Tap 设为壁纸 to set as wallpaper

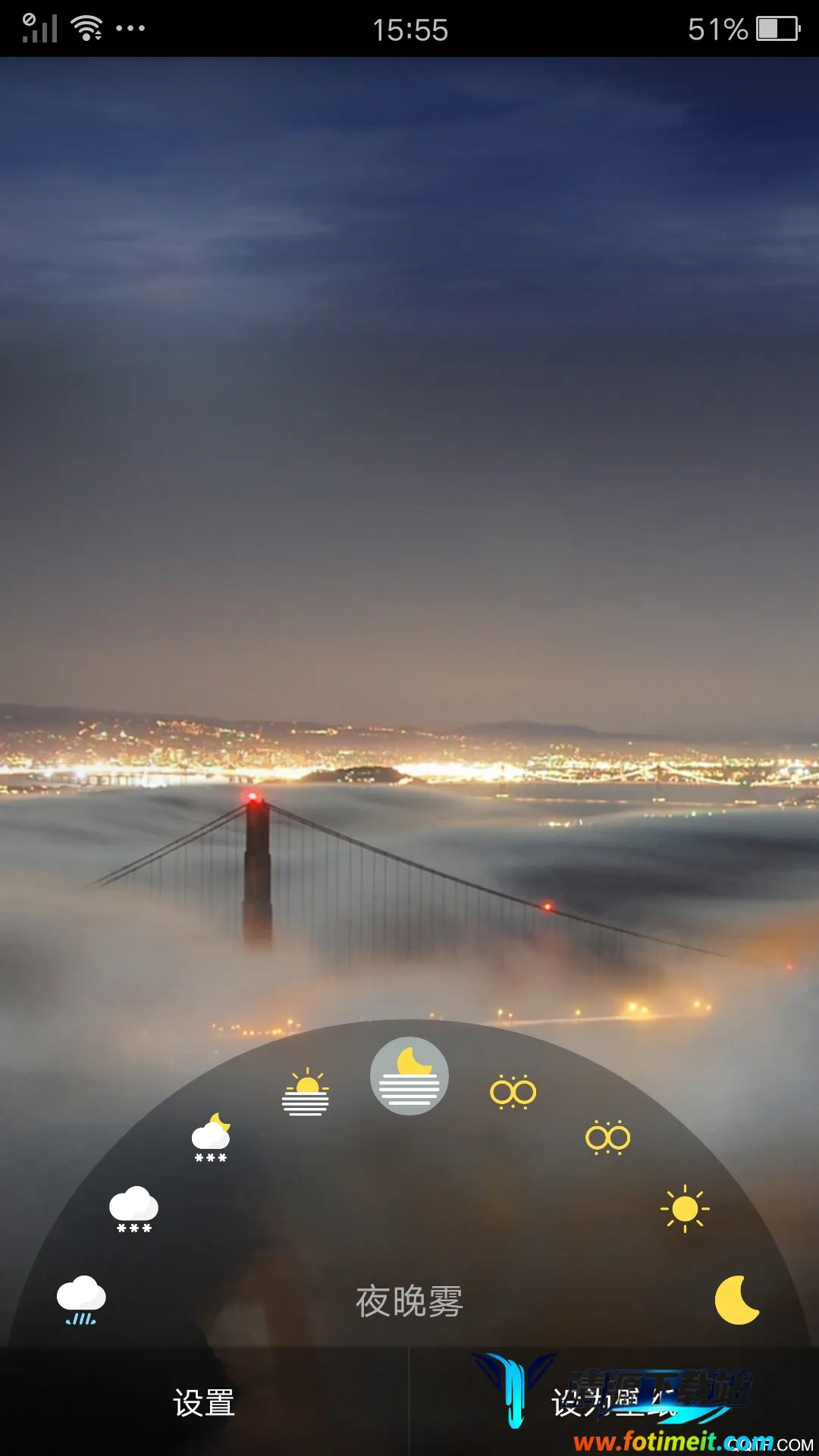point(614,1403)
